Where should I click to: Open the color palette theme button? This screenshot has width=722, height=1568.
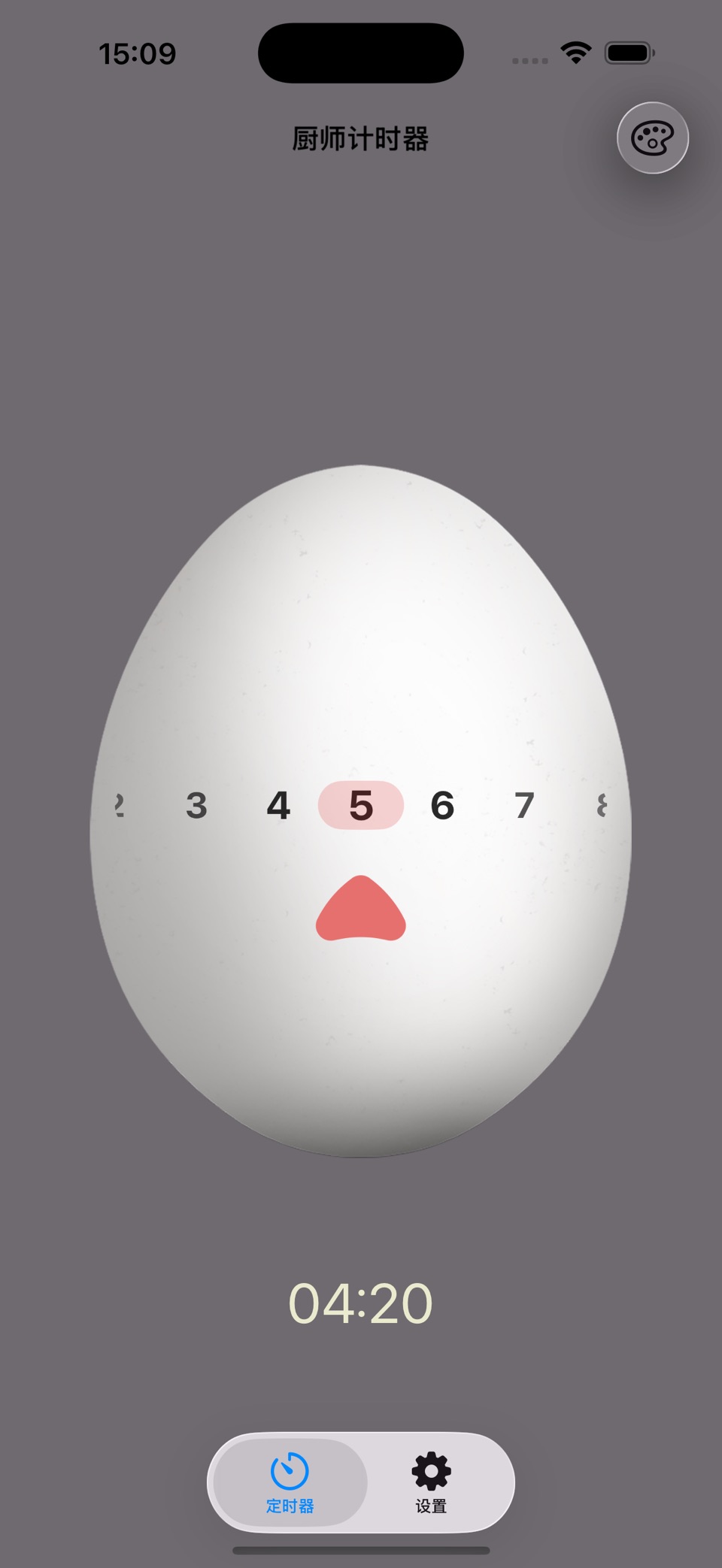(652, 138)
